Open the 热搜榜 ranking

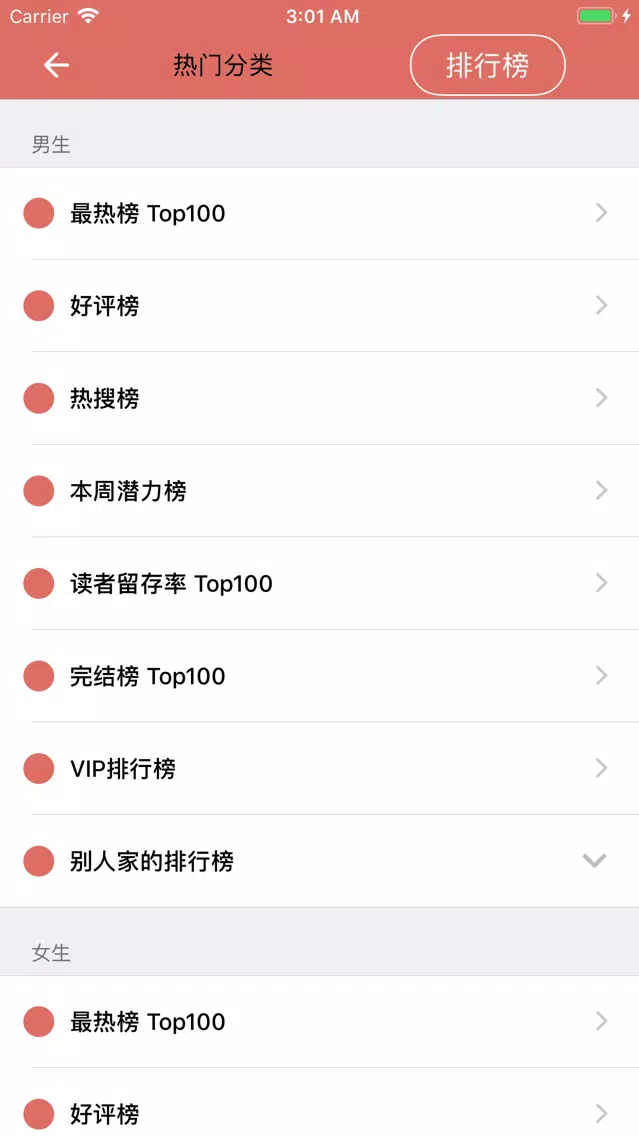320,398
